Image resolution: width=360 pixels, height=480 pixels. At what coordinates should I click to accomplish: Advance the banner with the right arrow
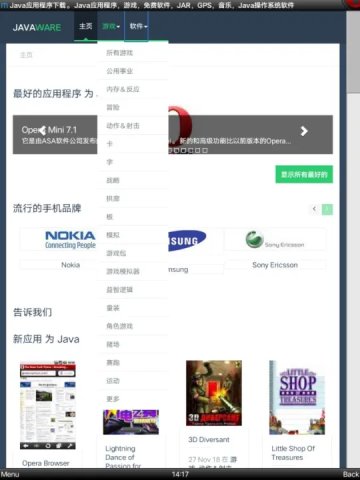[304, 131]
